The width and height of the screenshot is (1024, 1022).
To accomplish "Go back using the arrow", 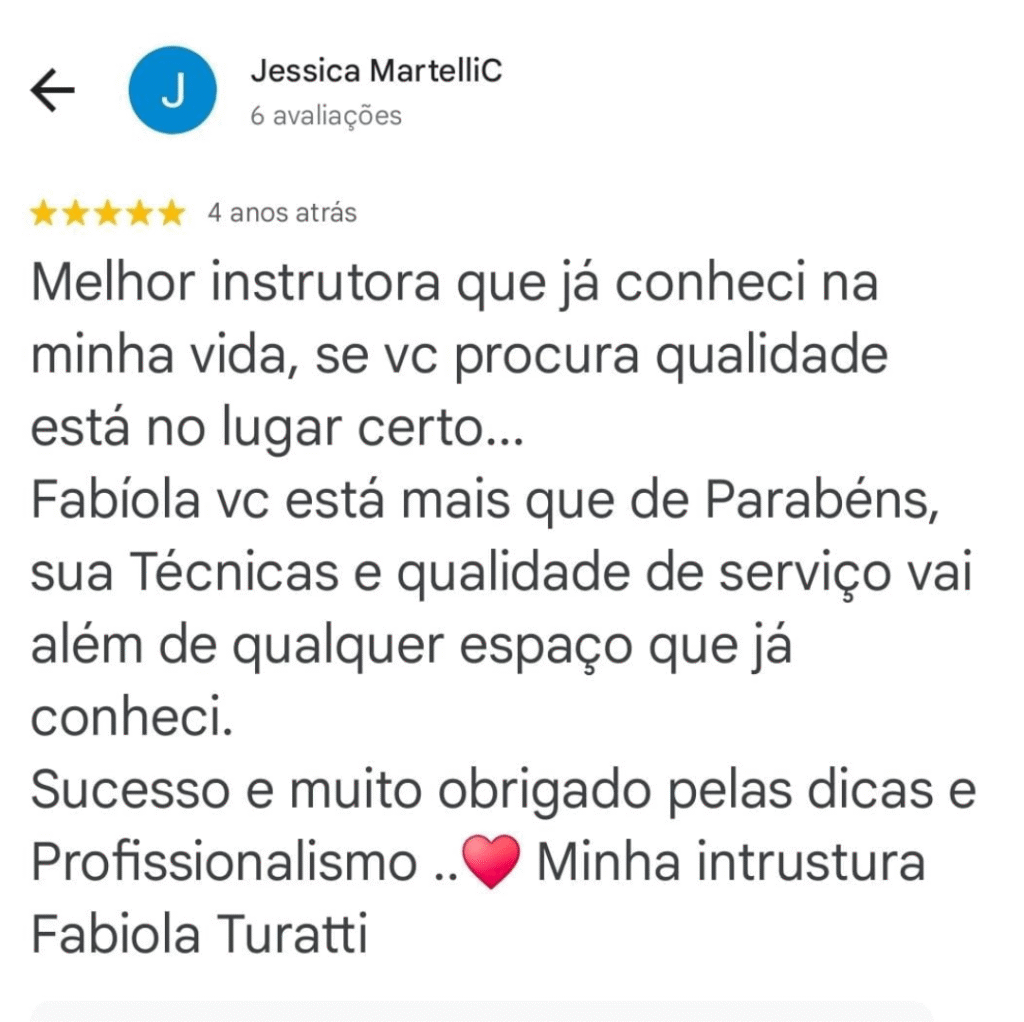I will pos(52,91).
